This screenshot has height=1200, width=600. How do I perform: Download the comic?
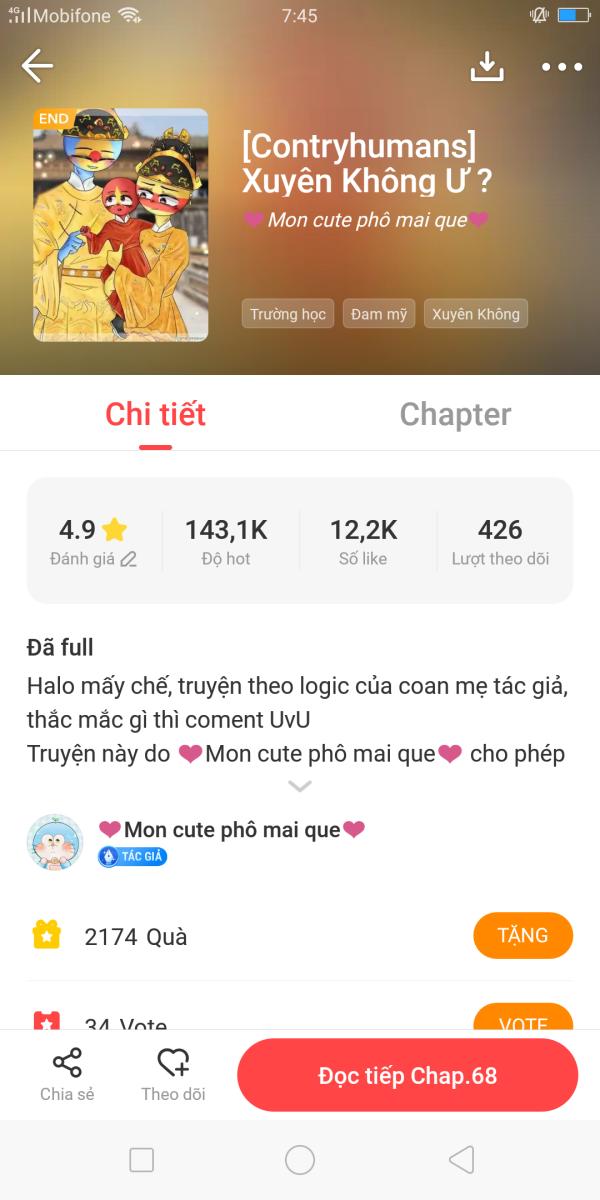coord(486,66)
